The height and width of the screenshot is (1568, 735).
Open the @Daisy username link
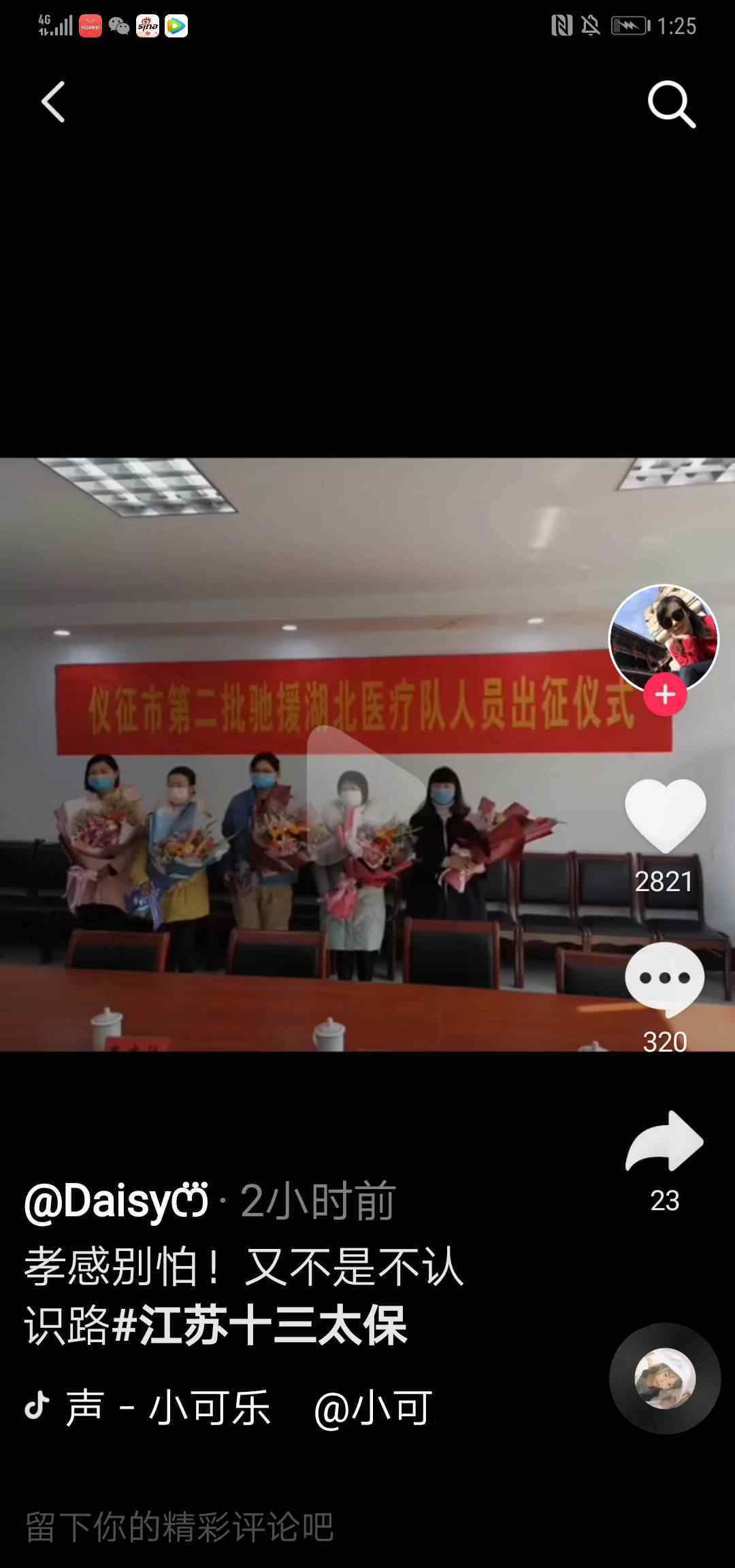116,1201
